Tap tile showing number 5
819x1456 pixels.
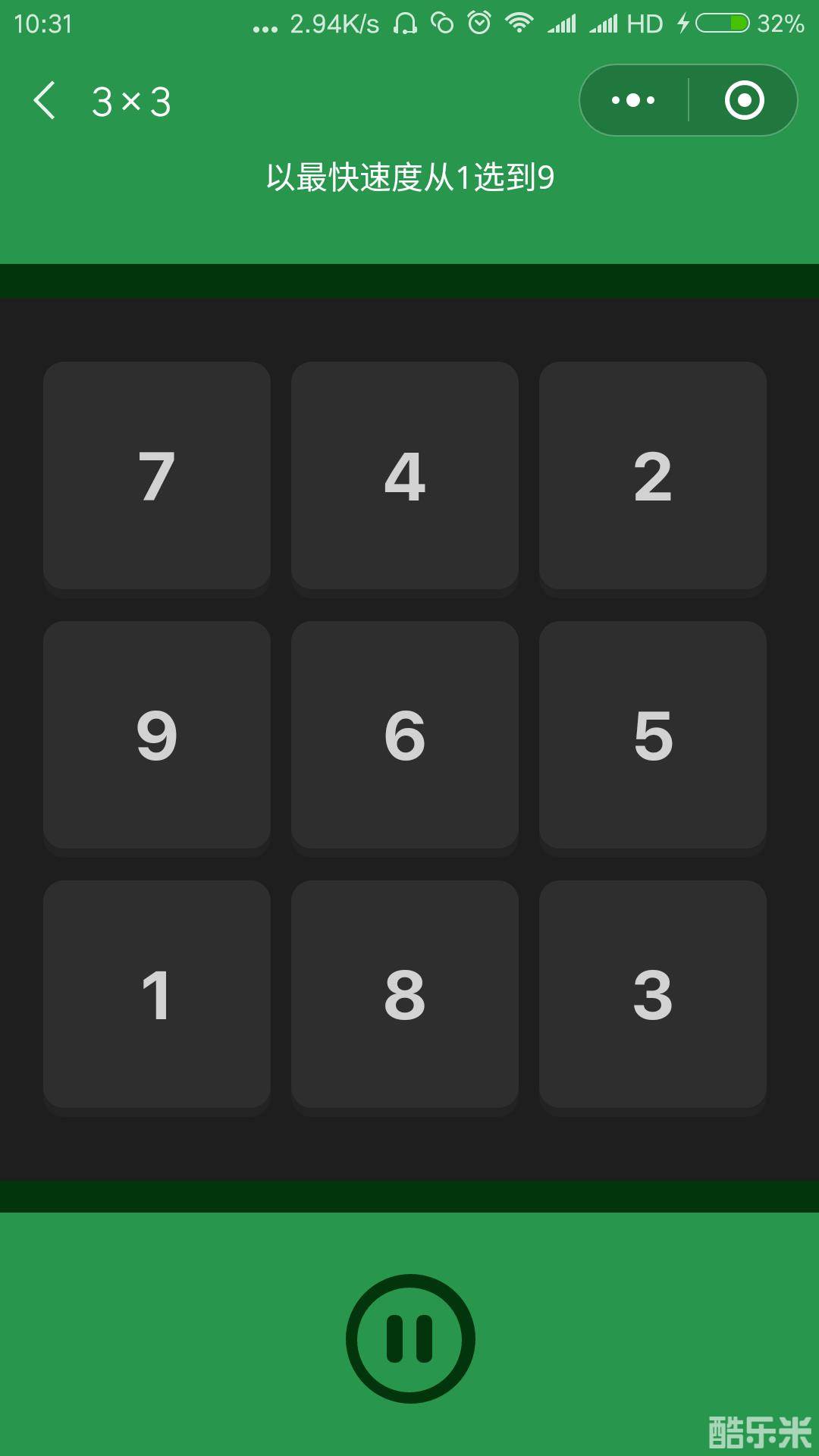653,735
